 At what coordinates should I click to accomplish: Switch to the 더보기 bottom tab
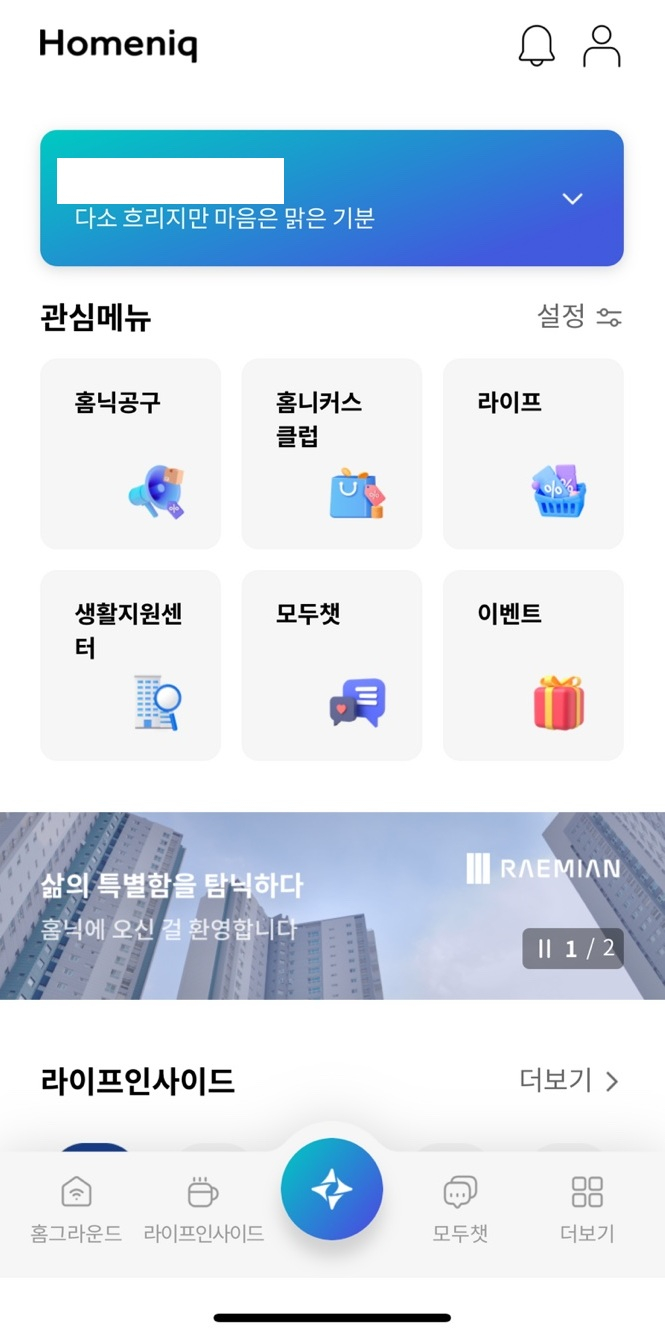click(x=587, y=1207)
